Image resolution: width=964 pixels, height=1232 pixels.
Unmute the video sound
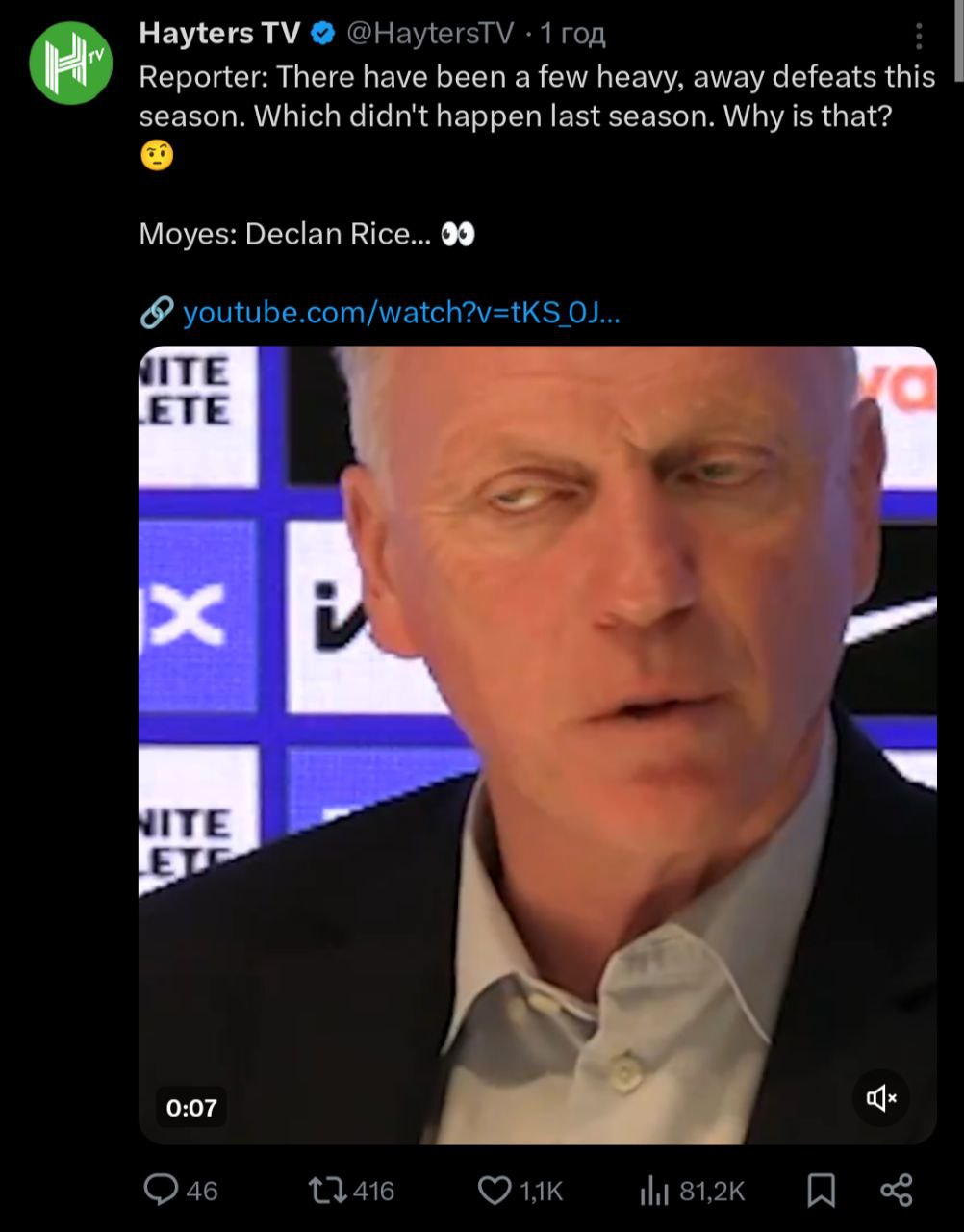pos(881,1097)
